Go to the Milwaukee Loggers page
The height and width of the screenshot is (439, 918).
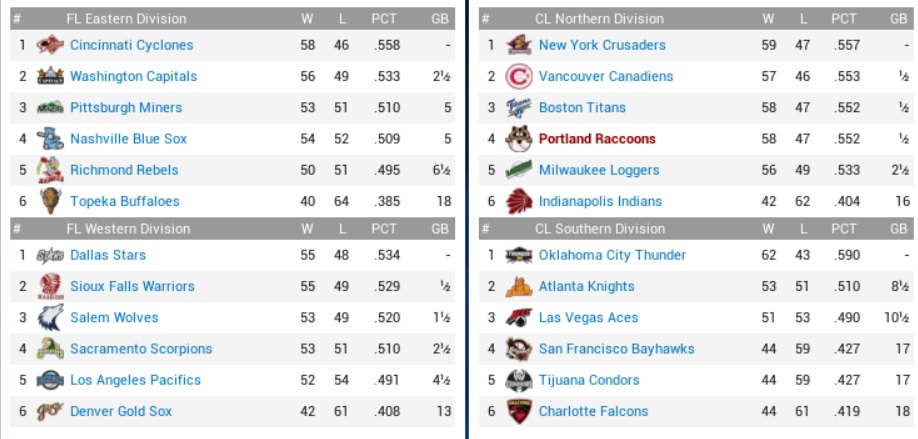coord(599,170)
